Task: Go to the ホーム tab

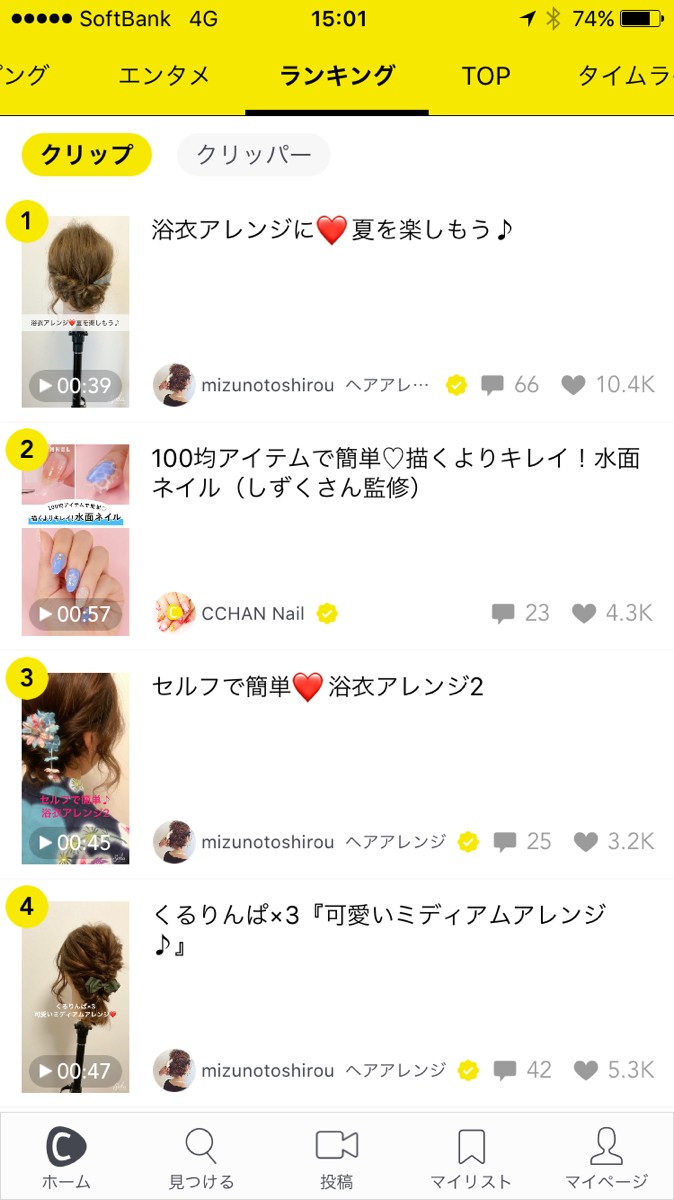Action: 66,1158
